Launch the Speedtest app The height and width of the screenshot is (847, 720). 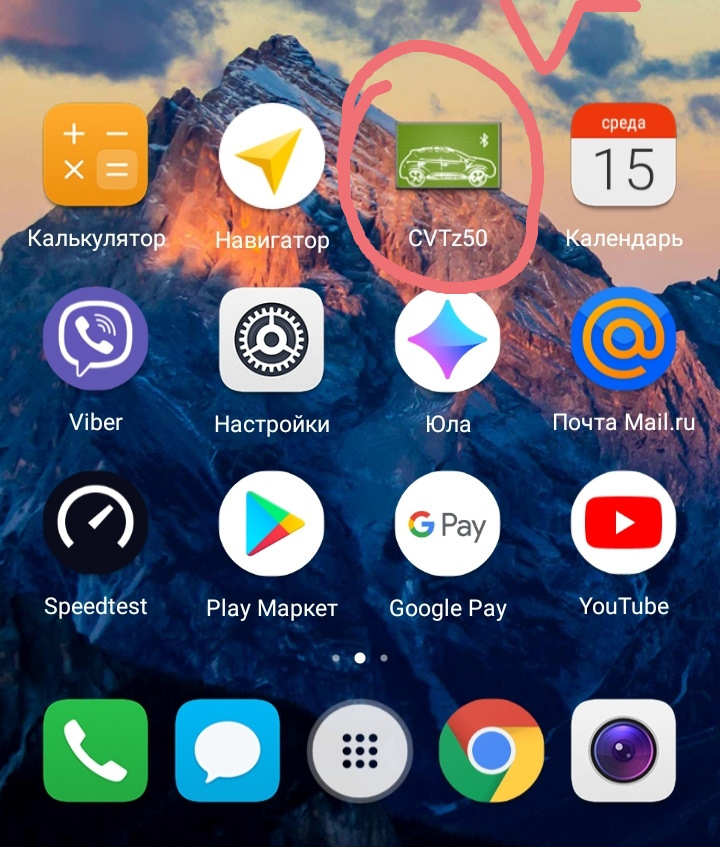[x=95, y=523]
